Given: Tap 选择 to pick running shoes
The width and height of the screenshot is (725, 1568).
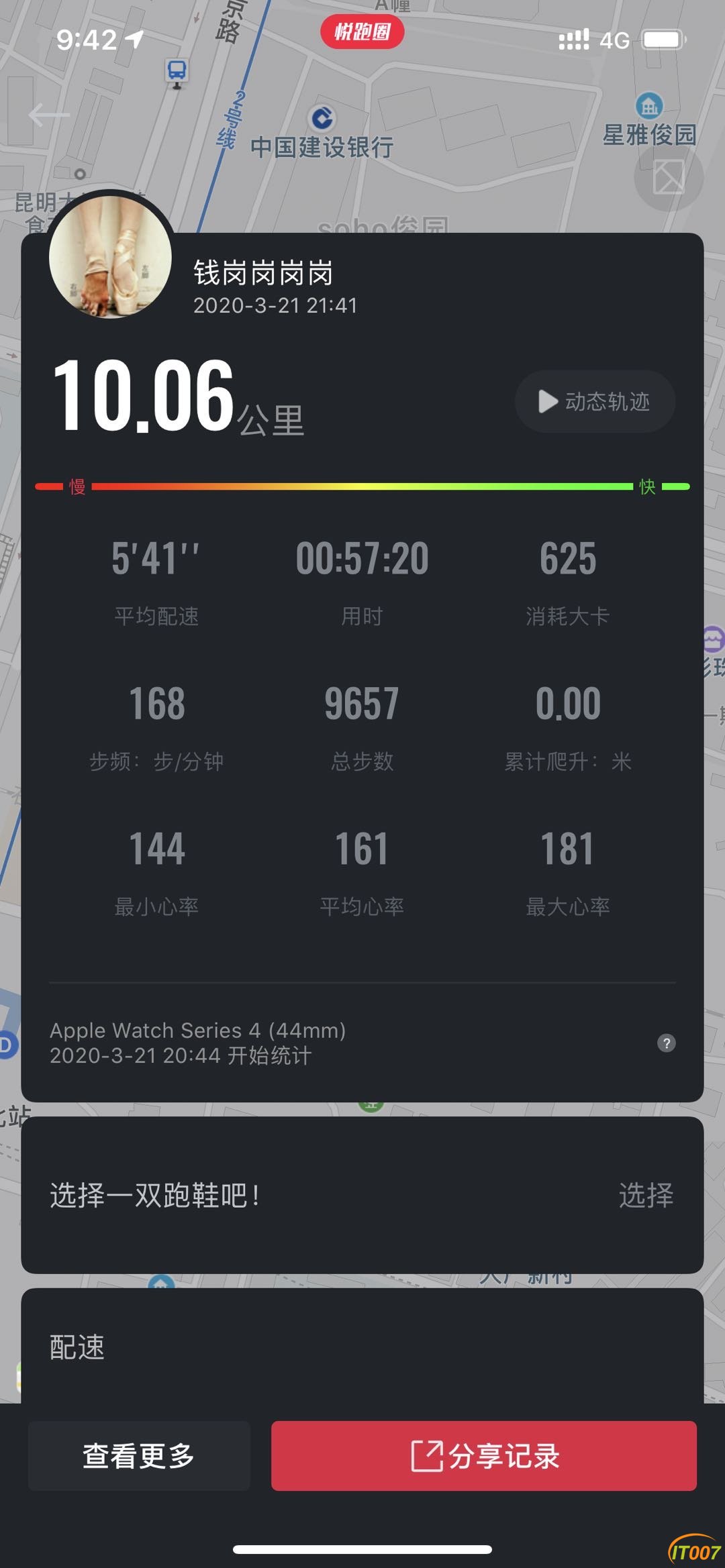Looking at the screenshot, I should [x=645, y=1195].
